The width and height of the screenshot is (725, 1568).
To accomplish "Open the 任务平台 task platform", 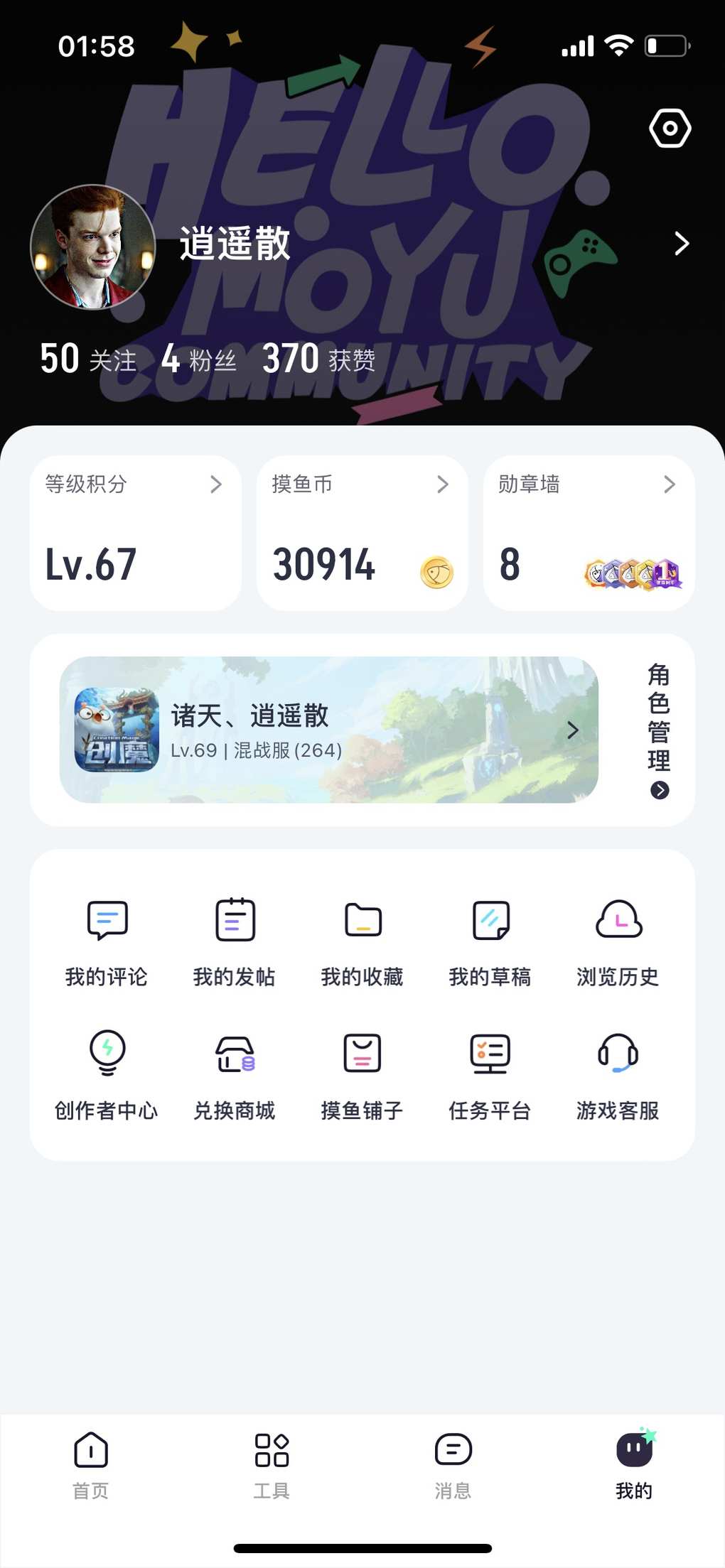I will coord(490,1074).
